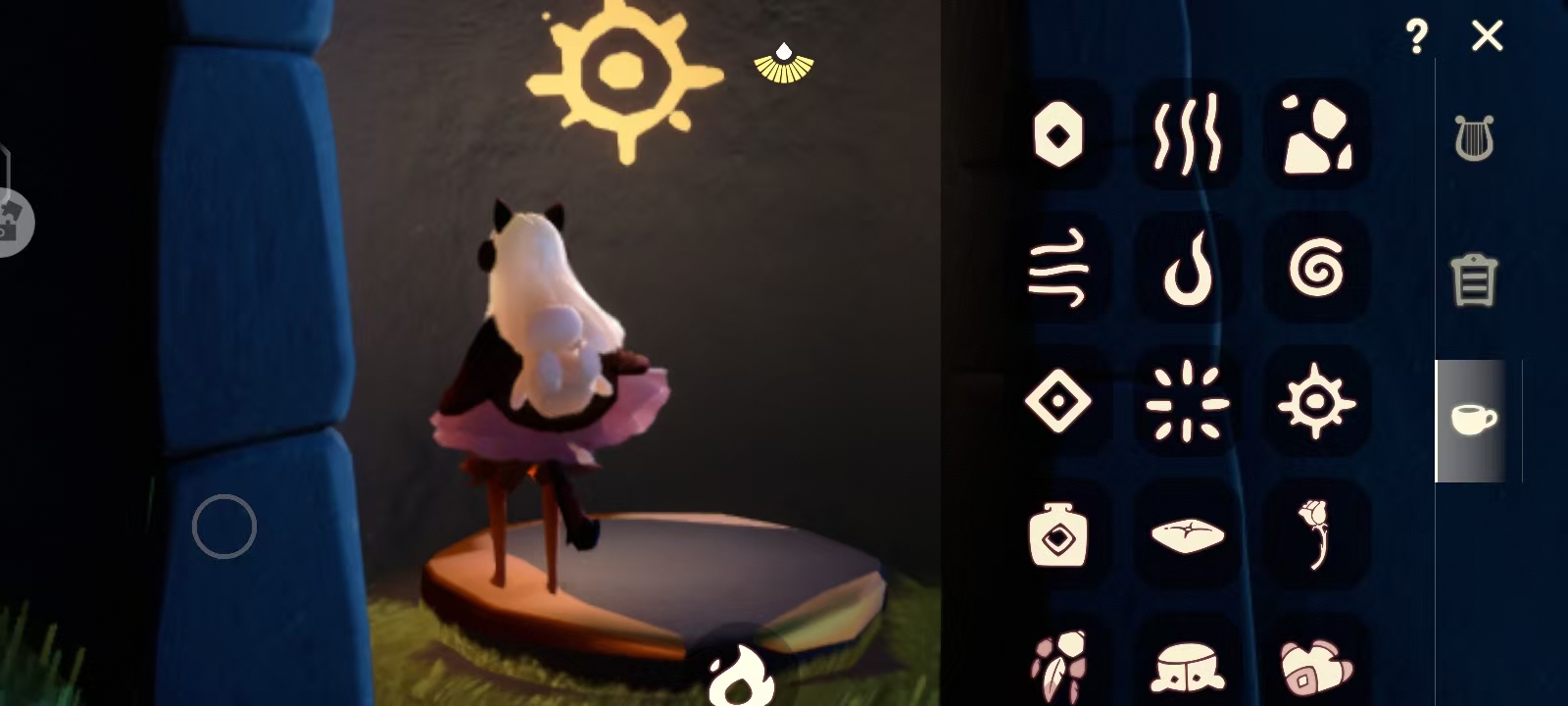This screenshot has height=706, width=1568.
Task: Select the teacup props tab
Action: coord(1473,420)
